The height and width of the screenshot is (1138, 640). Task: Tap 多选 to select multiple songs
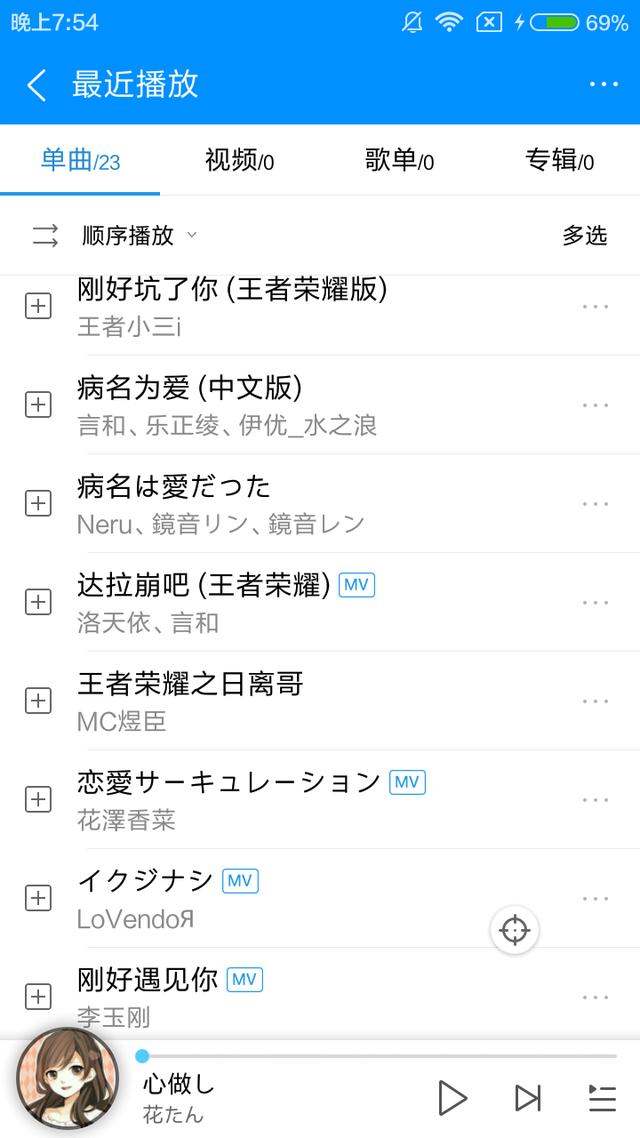point(584,235)
